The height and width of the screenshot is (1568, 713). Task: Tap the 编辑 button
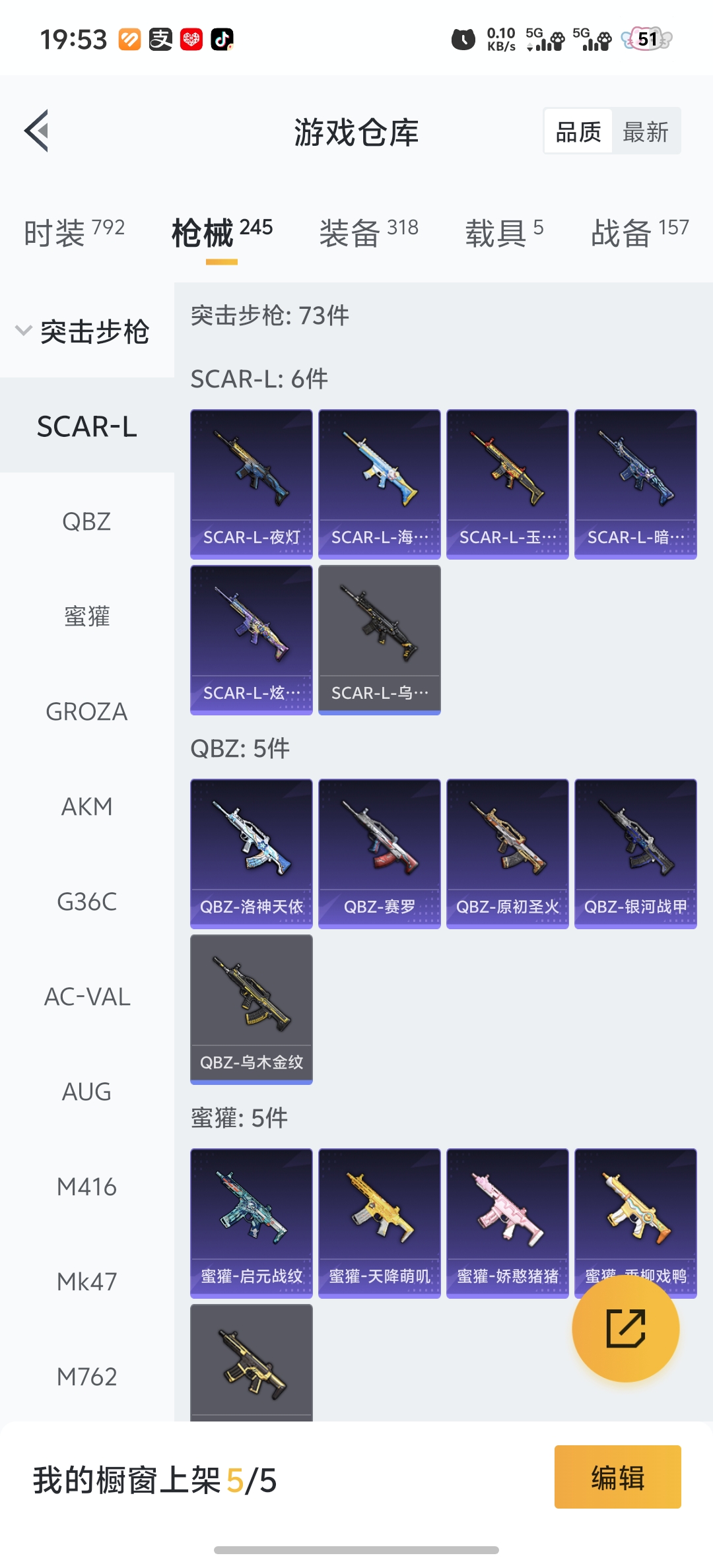617,1477
